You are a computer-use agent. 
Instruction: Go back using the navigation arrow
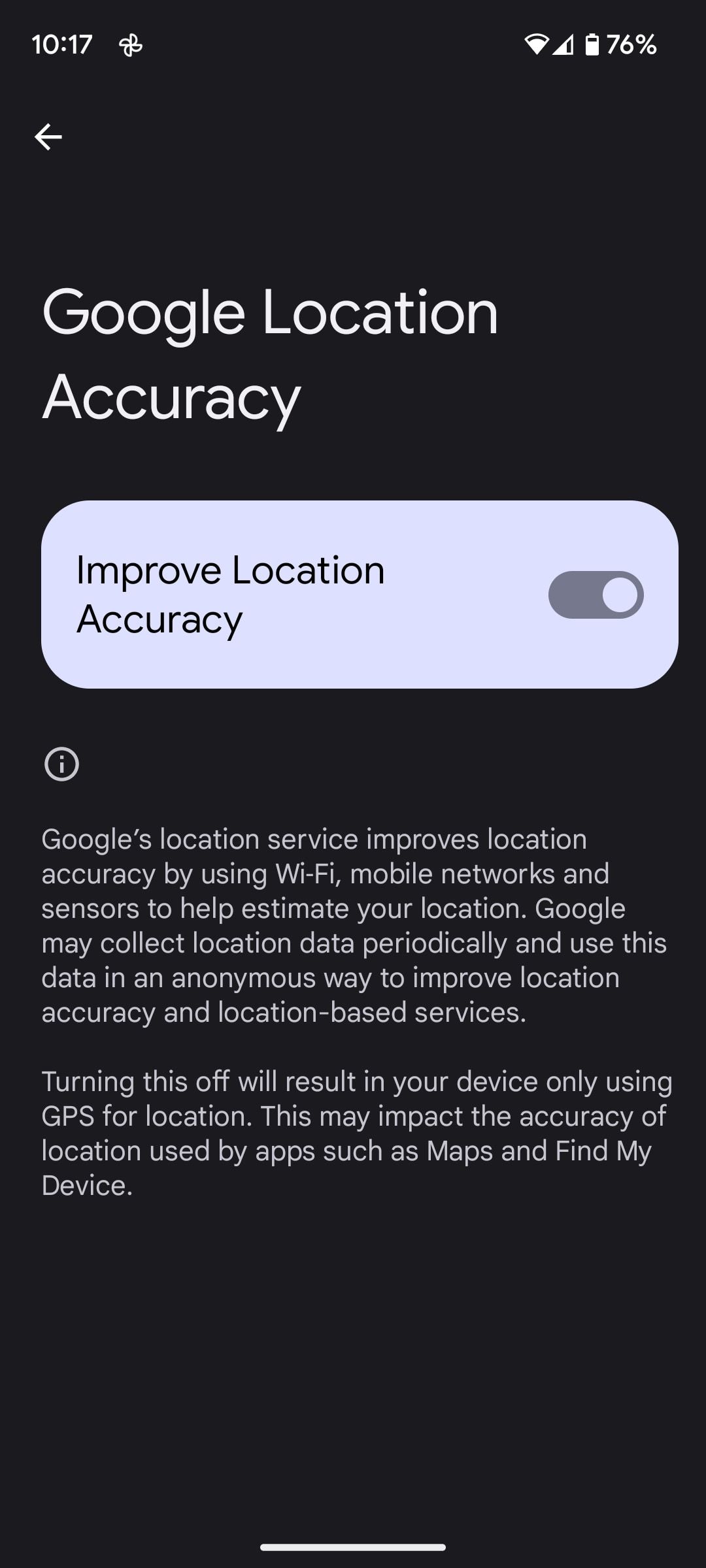point(49,136)
